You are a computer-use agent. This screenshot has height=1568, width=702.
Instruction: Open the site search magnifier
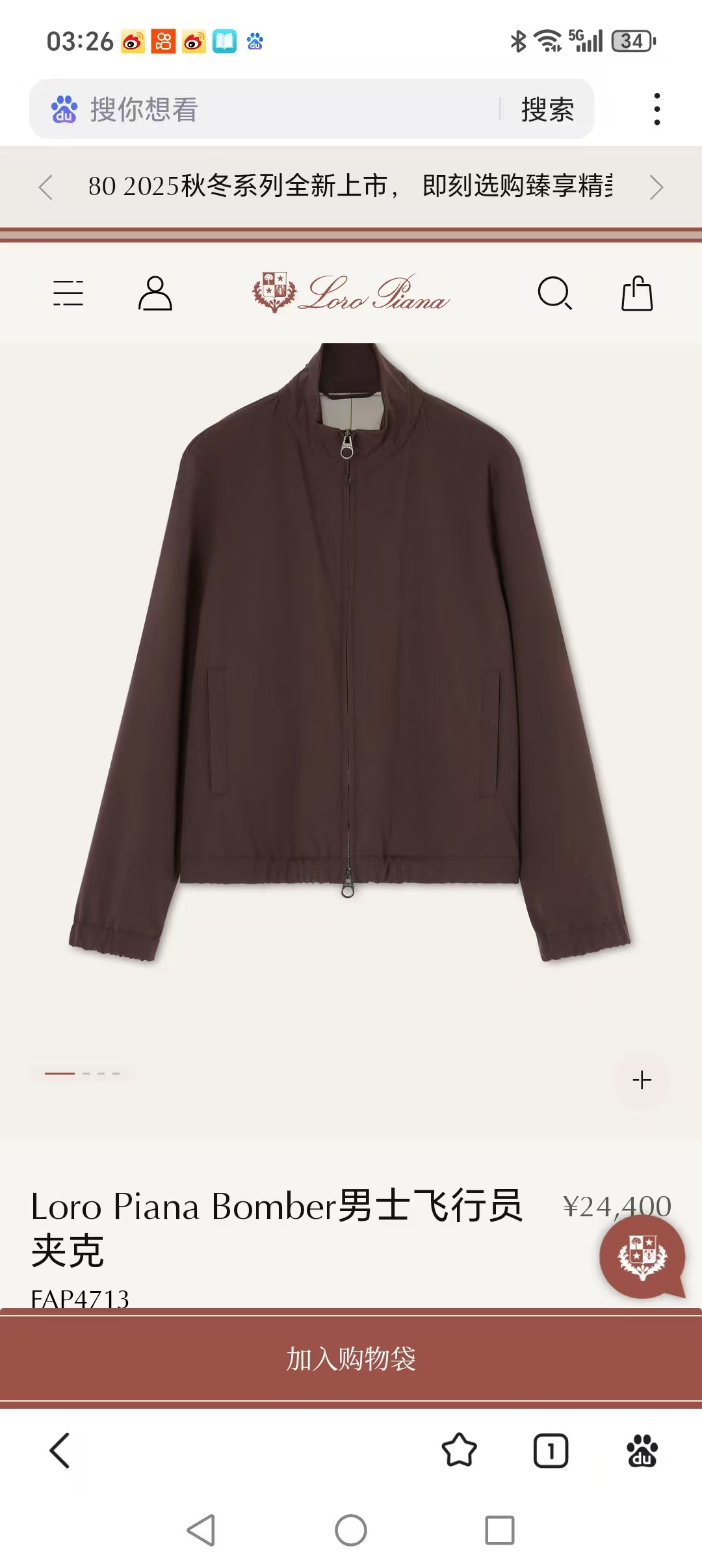click(554, 293)
